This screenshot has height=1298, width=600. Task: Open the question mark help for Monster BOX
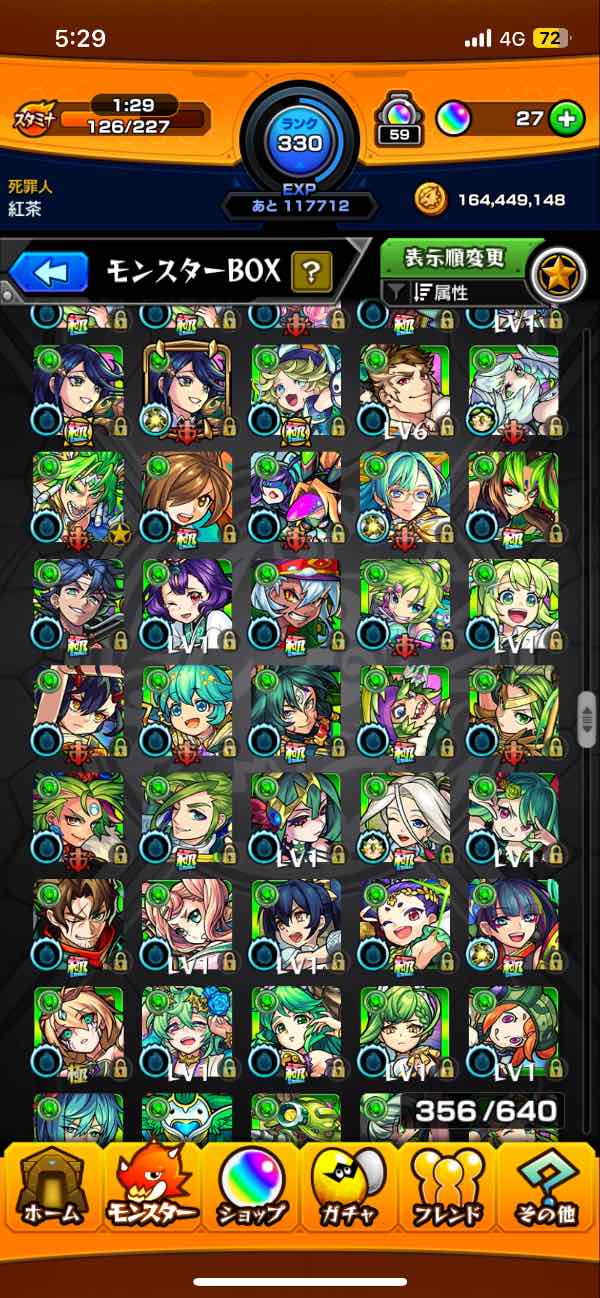coord(311,270)
